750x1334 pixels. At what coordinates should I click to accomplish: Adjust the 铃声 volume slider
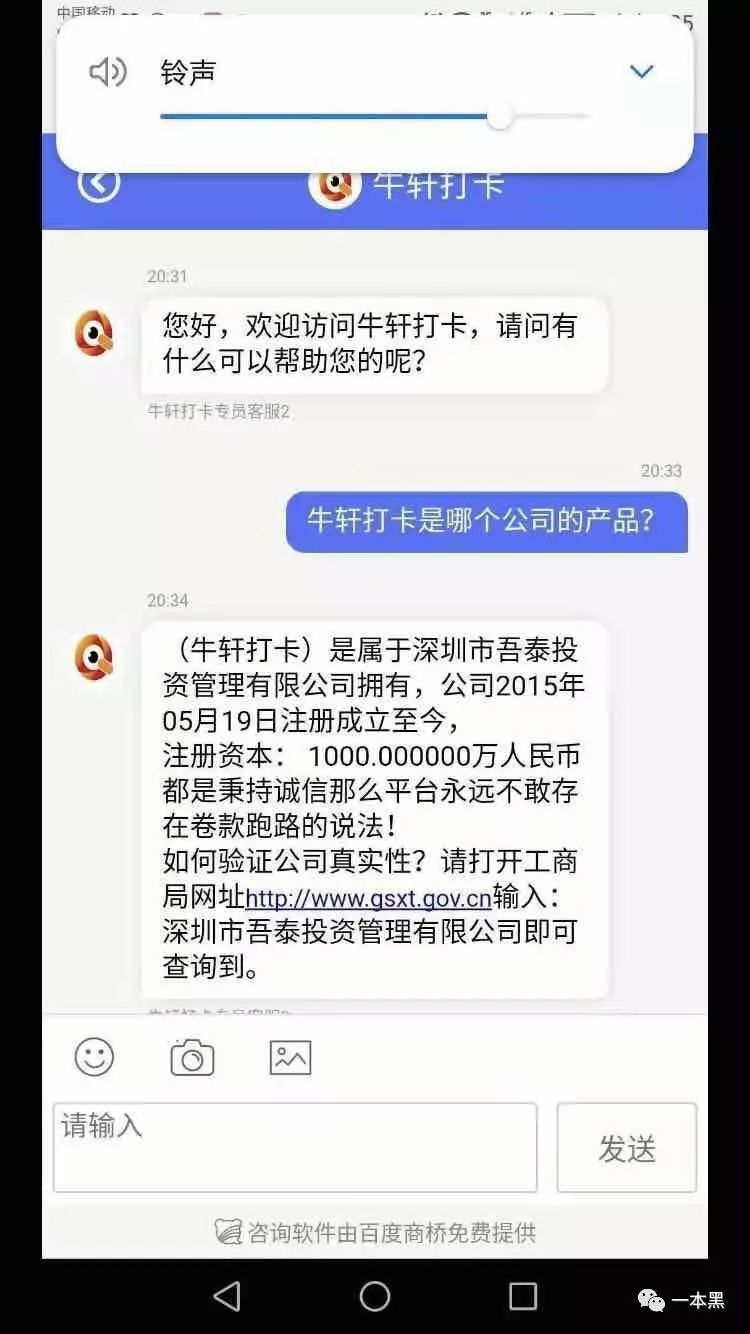(x=500, y=117)
